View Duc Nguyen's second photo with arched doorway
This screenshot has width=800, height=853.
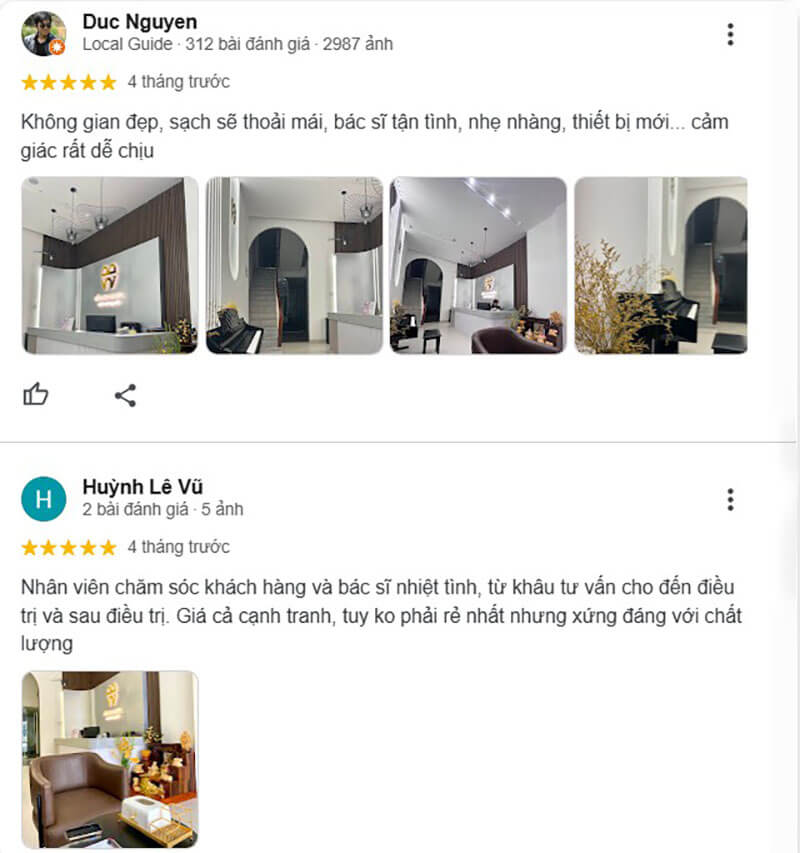tap(294, 265)
